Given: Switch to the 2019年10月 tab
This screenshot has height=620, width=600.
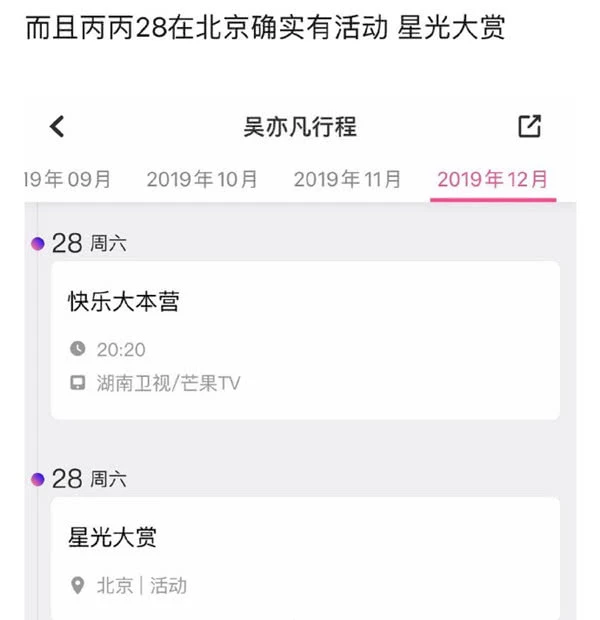Looking at the screenshot, I should tap(202, 180).
